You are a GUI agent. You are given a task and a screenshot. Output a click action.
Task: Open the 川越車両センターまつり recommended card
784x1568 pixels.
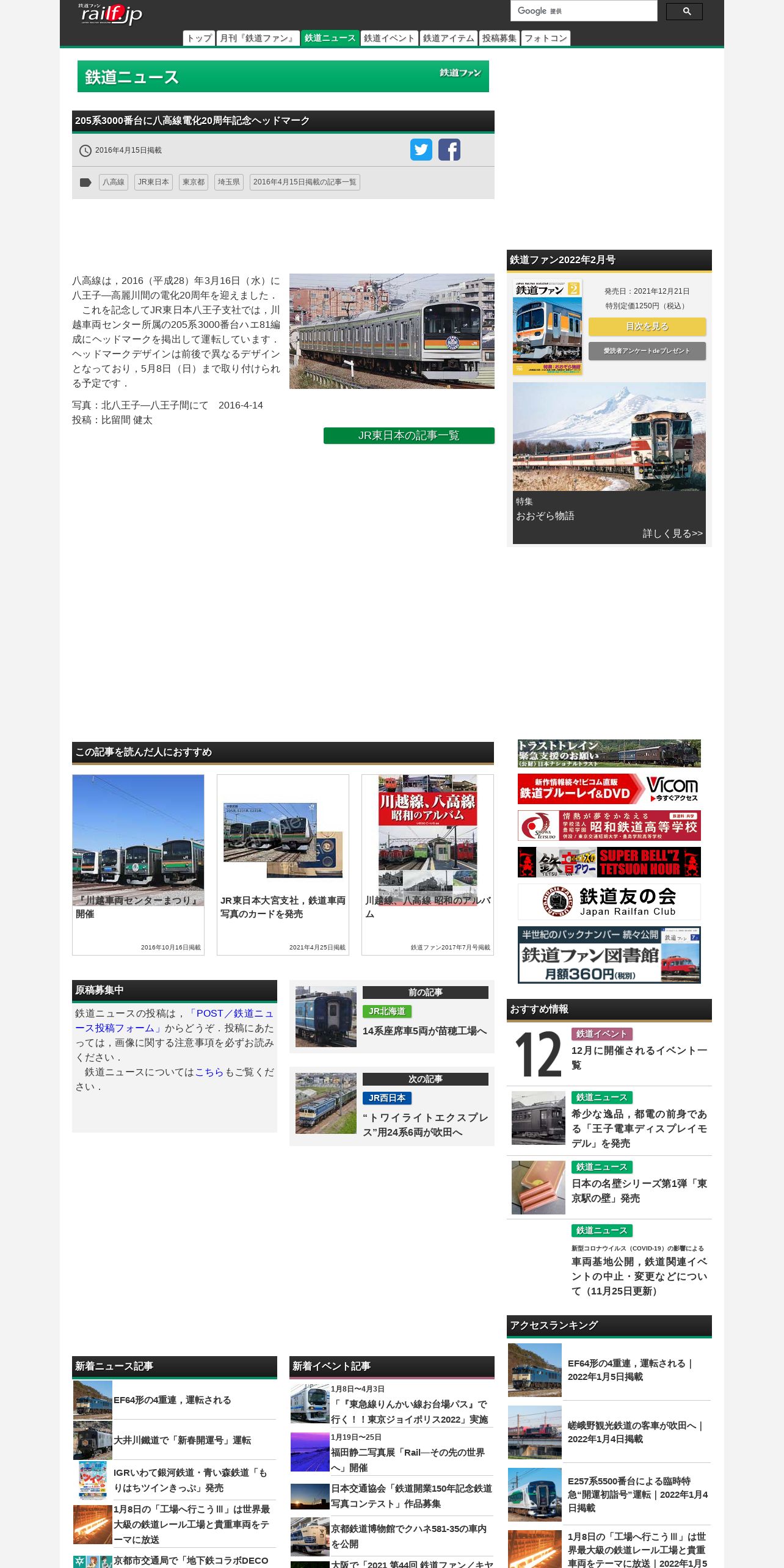(x=138, y=864)
